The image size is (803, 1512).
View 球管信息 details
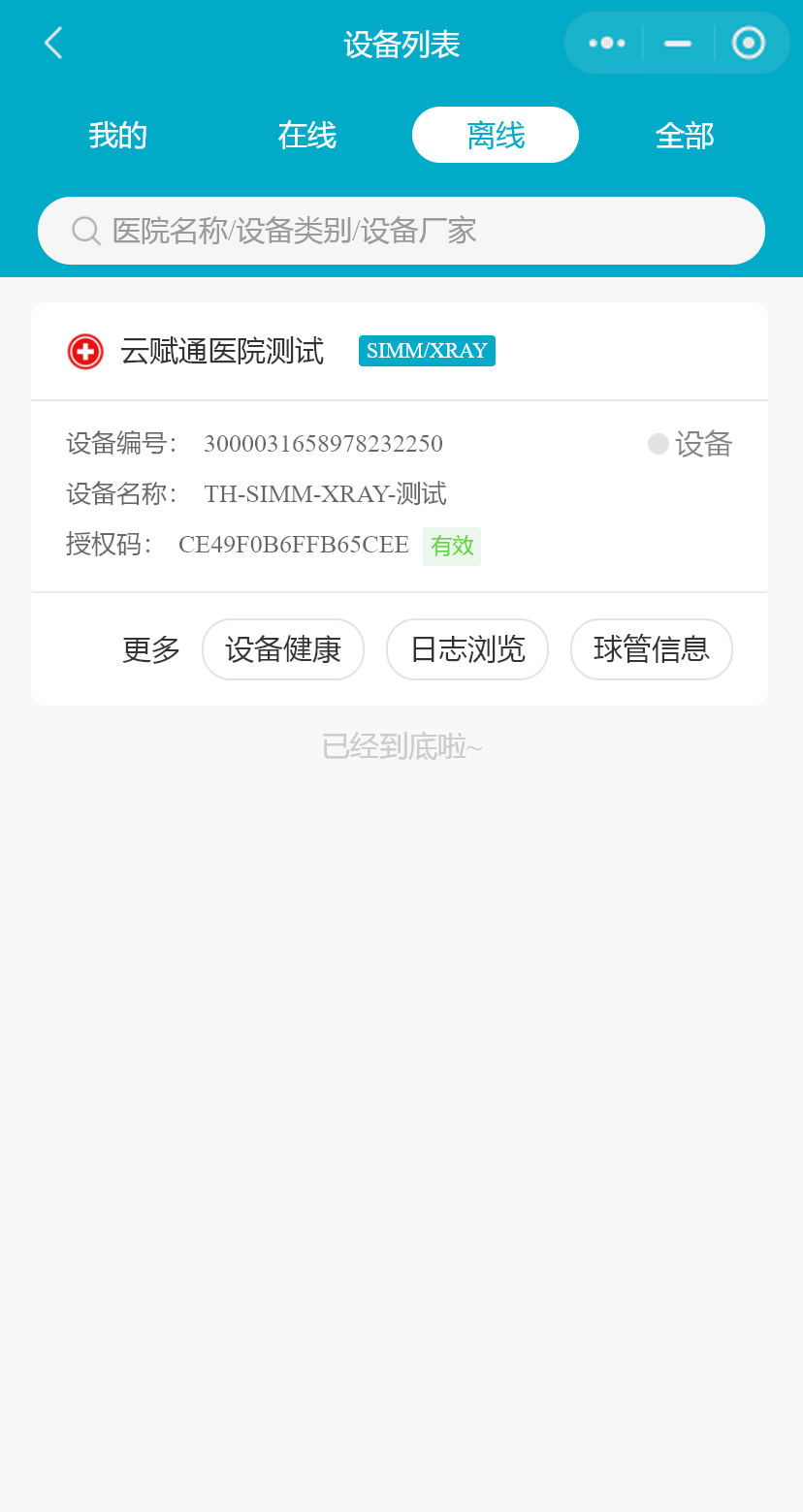click(652, 649)
